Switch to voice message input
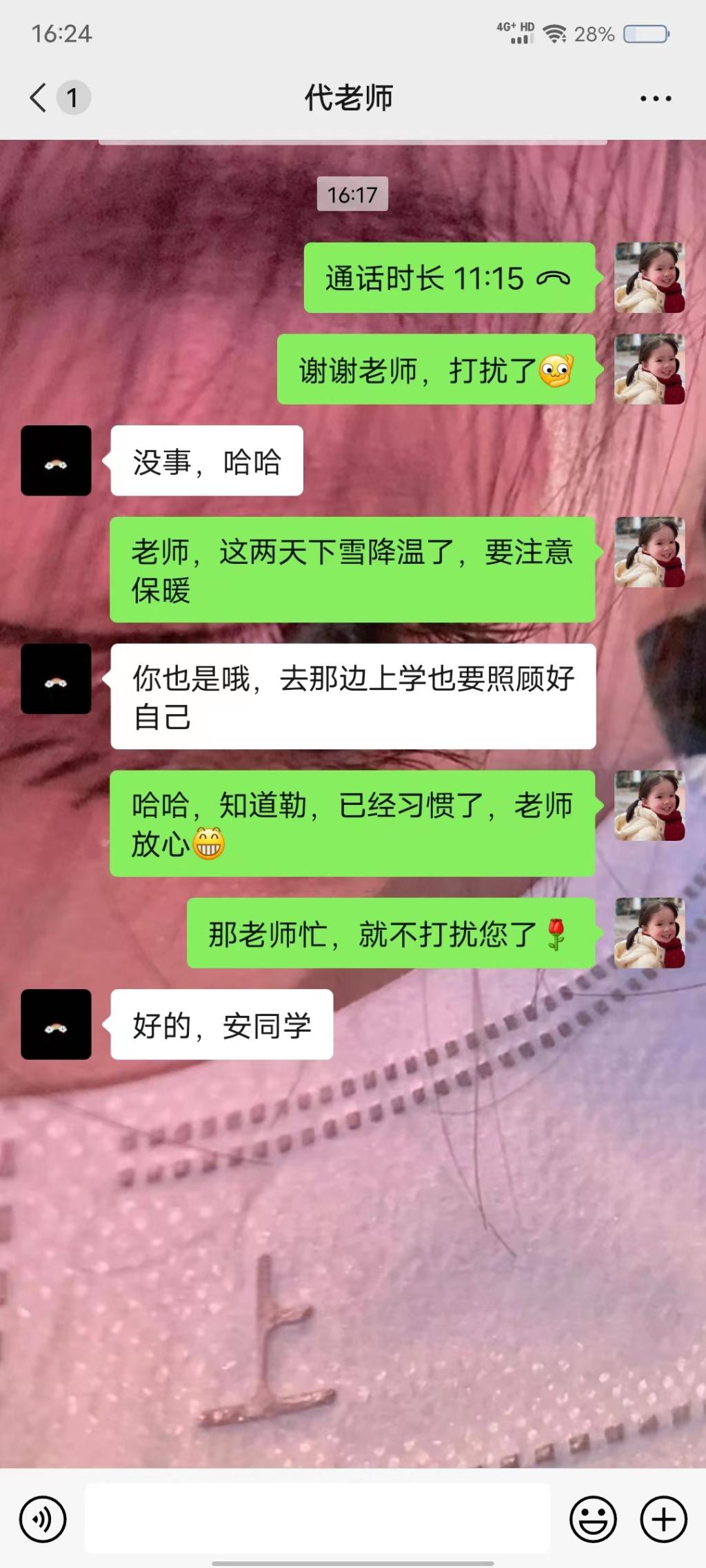706x1568 pixels. [43, 1519]
